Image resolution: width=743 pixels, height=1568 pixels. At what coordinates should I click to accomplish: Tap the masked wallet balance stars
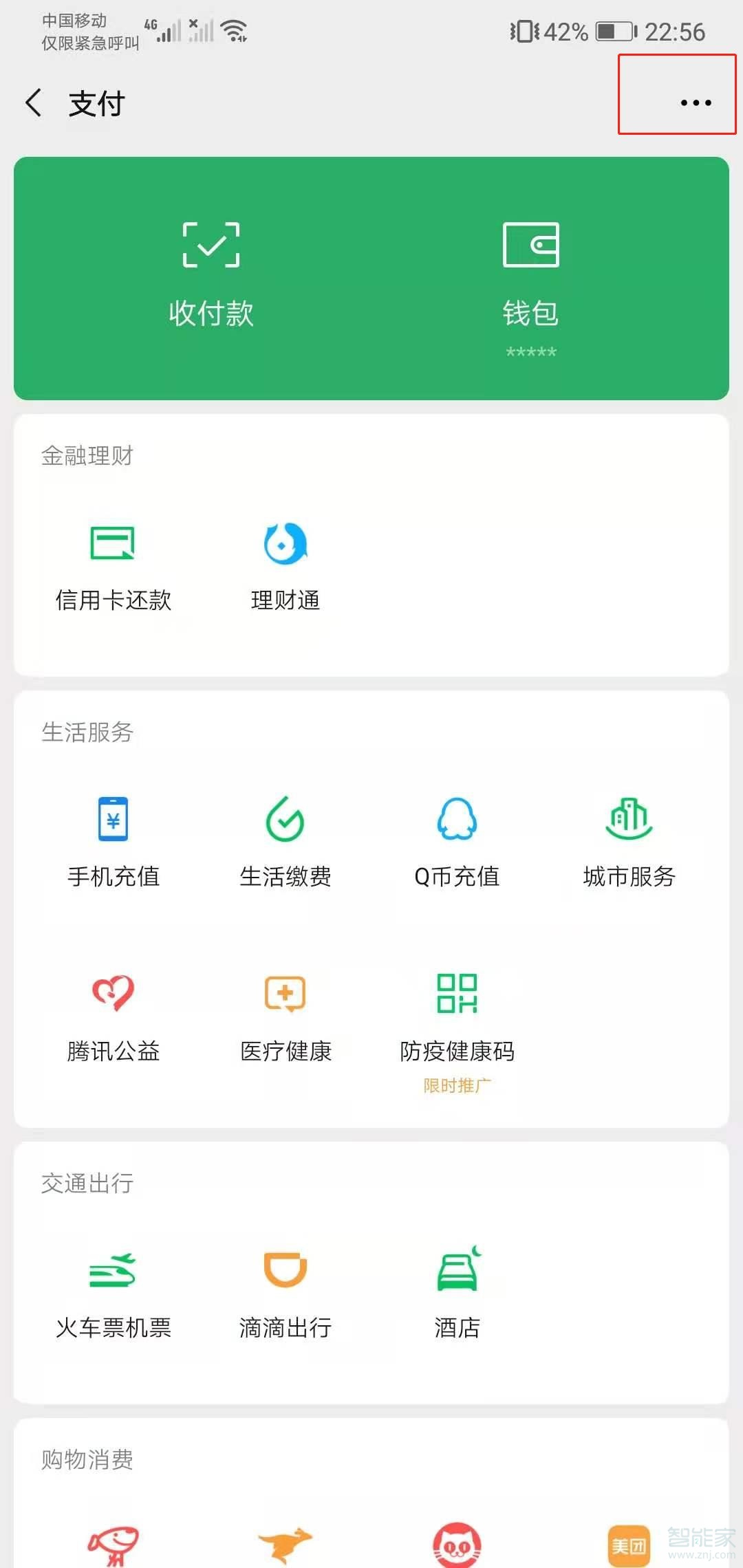[530, 352]
